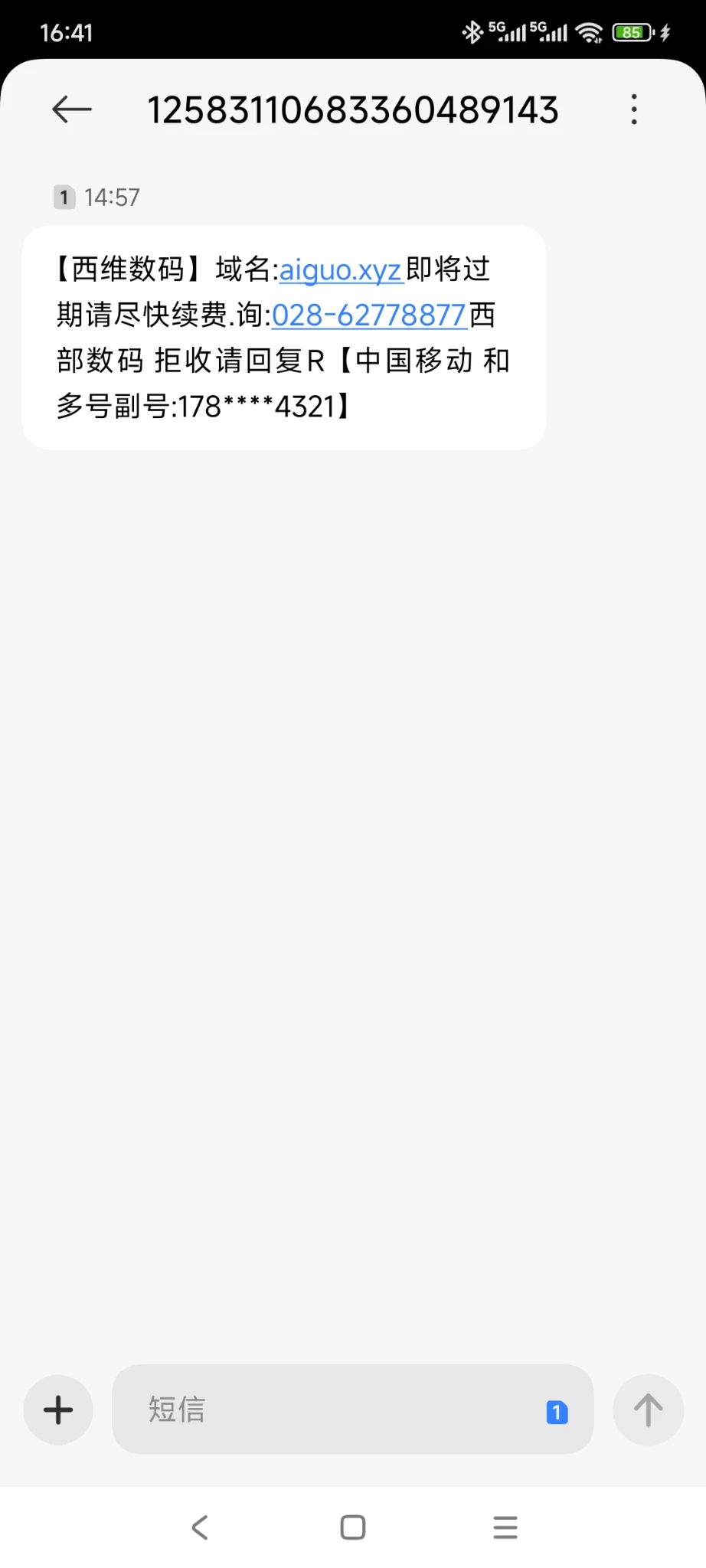Send the message with the arrow button
This screenshot has height=1568, width=706.
648,1410
